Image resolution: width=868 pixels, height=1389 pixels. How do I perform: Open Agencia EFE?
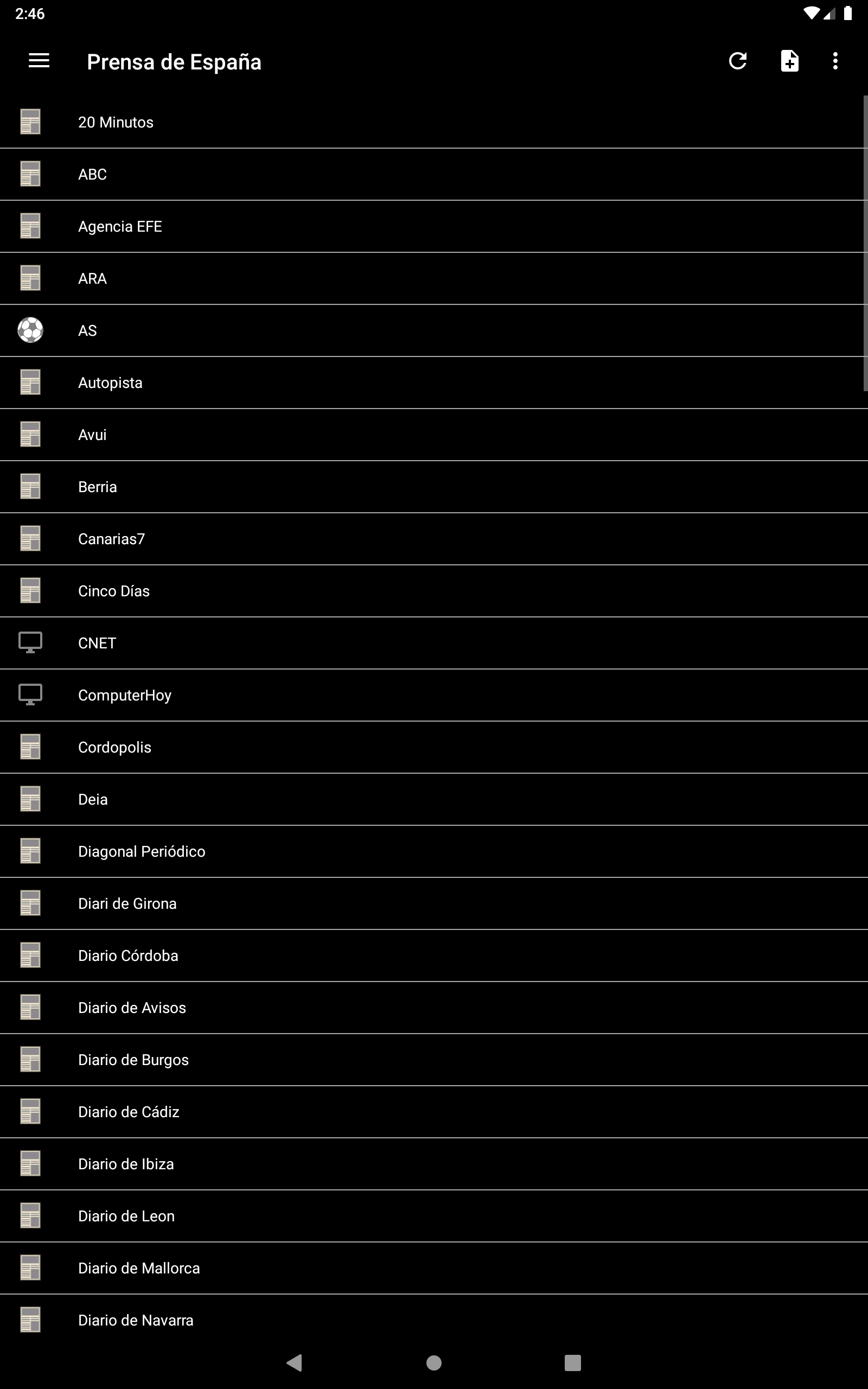[x=434, y=227]
